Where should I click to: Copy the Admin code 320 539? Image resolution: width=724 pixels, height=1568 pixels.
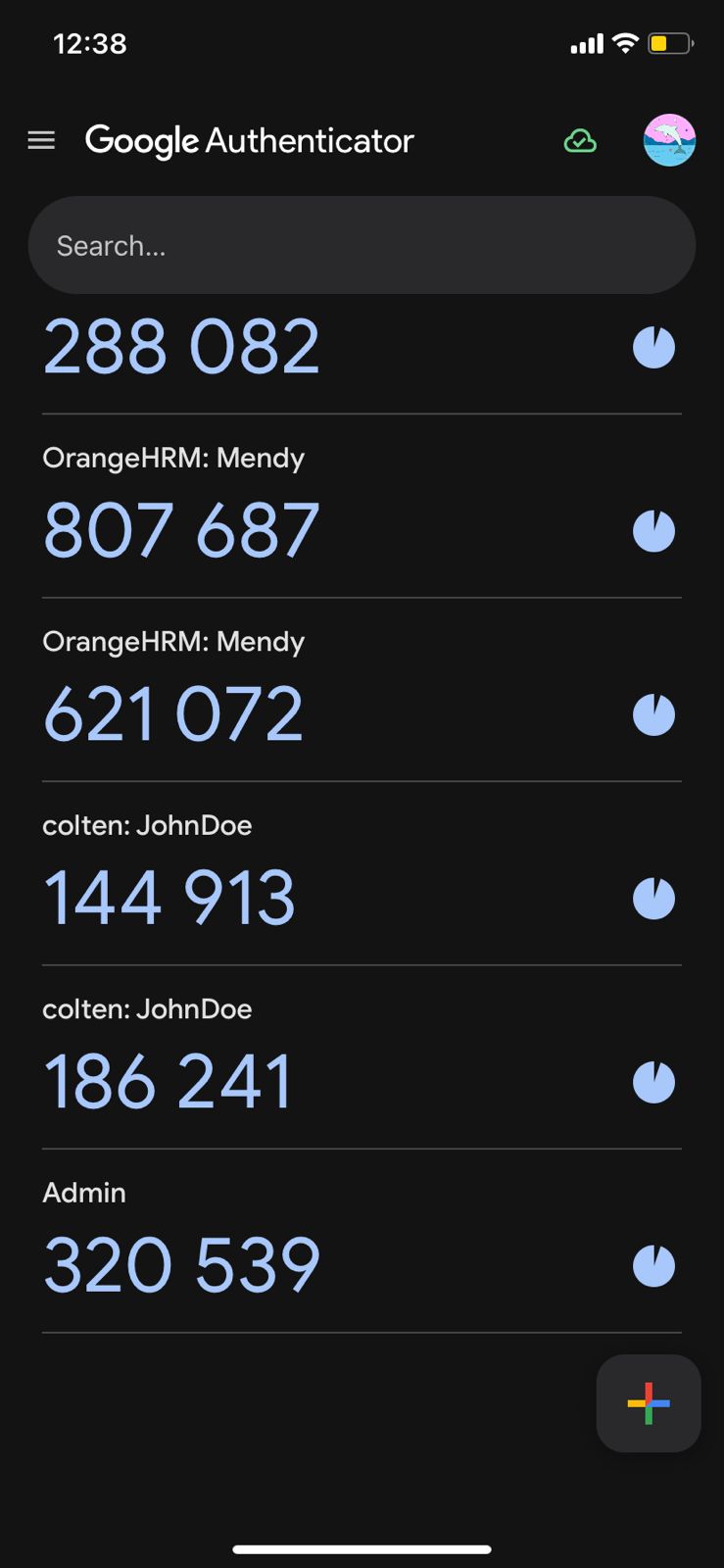click(182, 1265)
